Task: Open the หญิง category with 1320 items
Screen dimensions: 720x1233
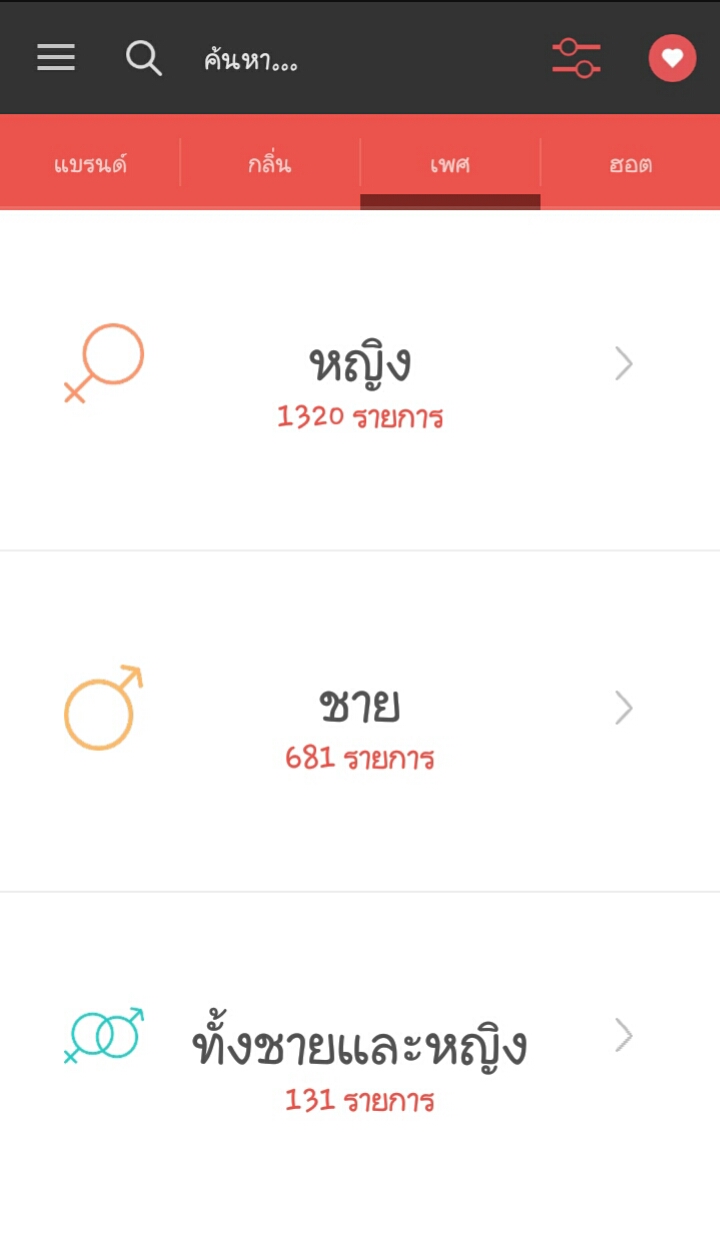Action: click(x=360, y=380)
